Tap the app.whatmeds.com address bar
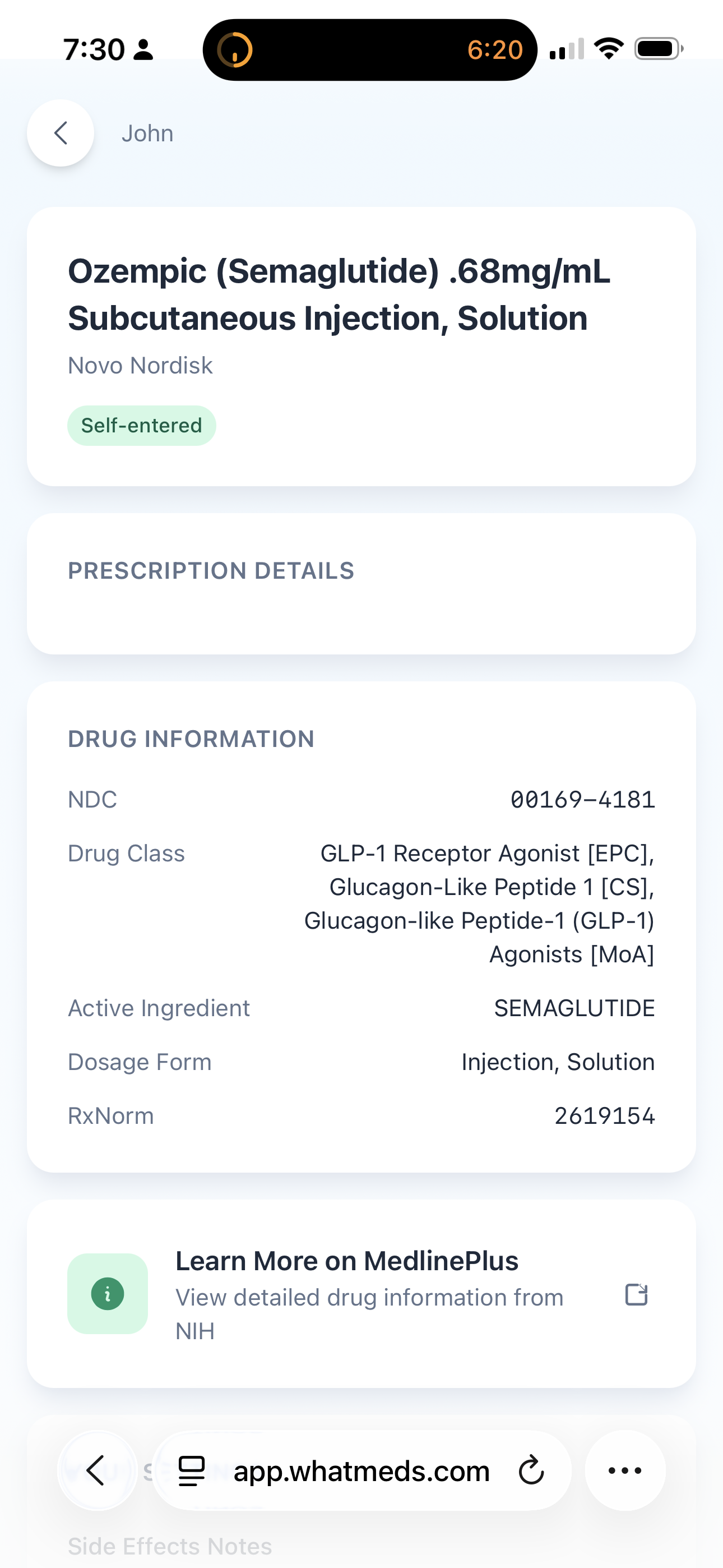This screenshot has height=1568, width=723. 361,1470
